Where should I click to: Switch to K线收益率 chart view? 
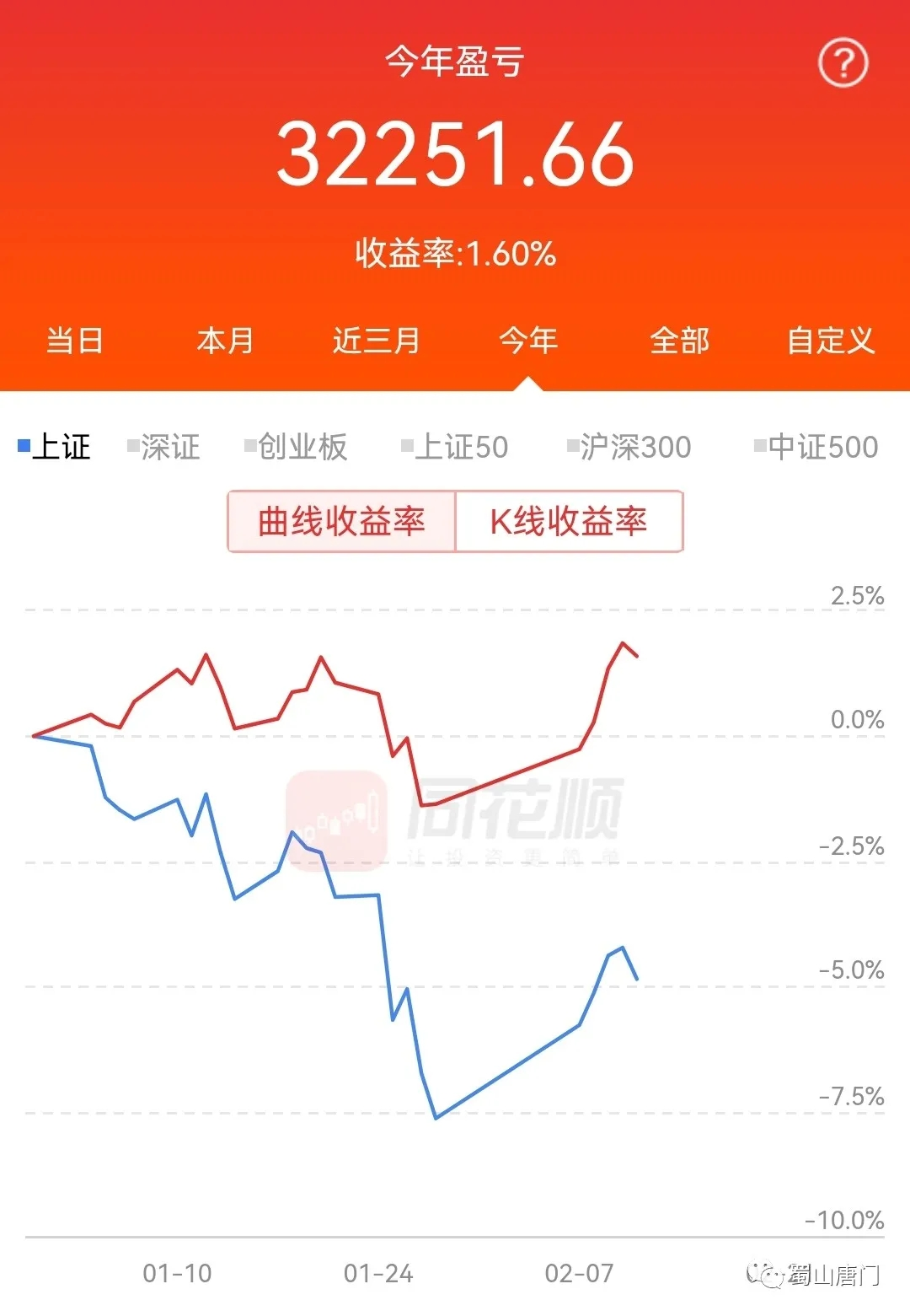[569, 522]
